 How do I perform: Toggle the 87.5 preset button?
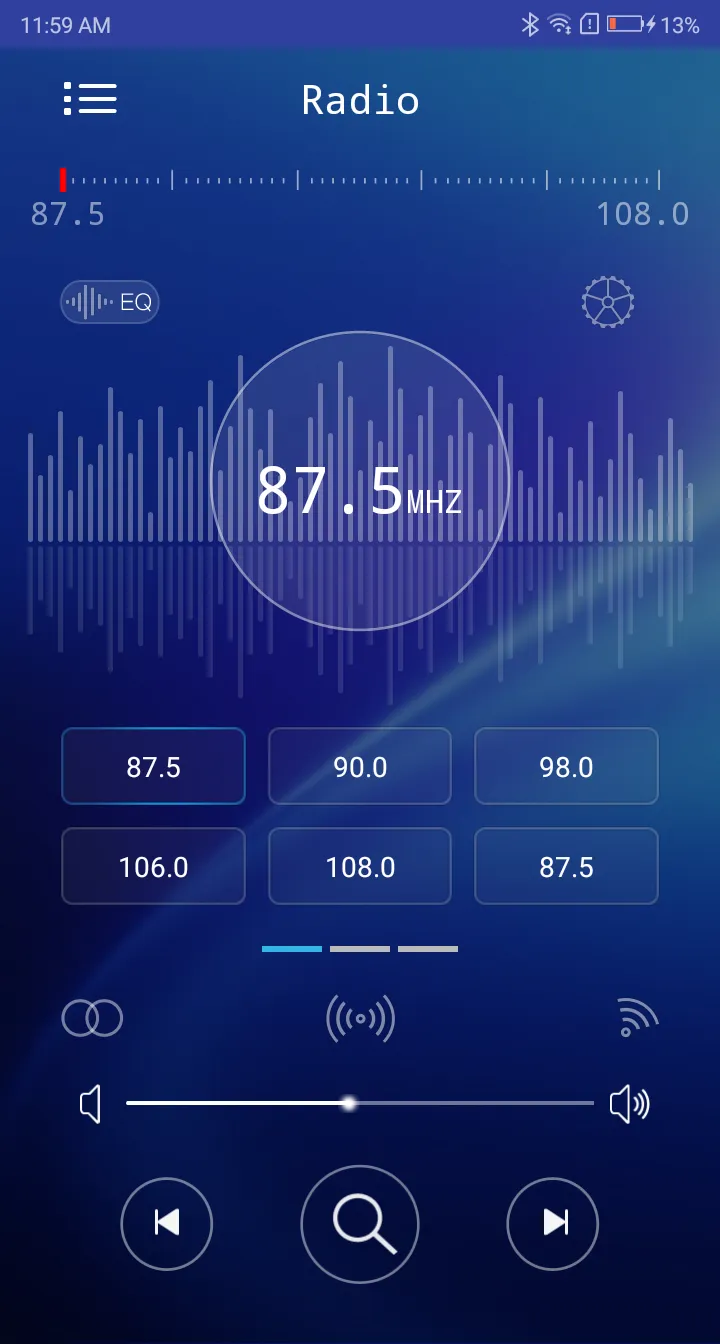click(153, 766)
